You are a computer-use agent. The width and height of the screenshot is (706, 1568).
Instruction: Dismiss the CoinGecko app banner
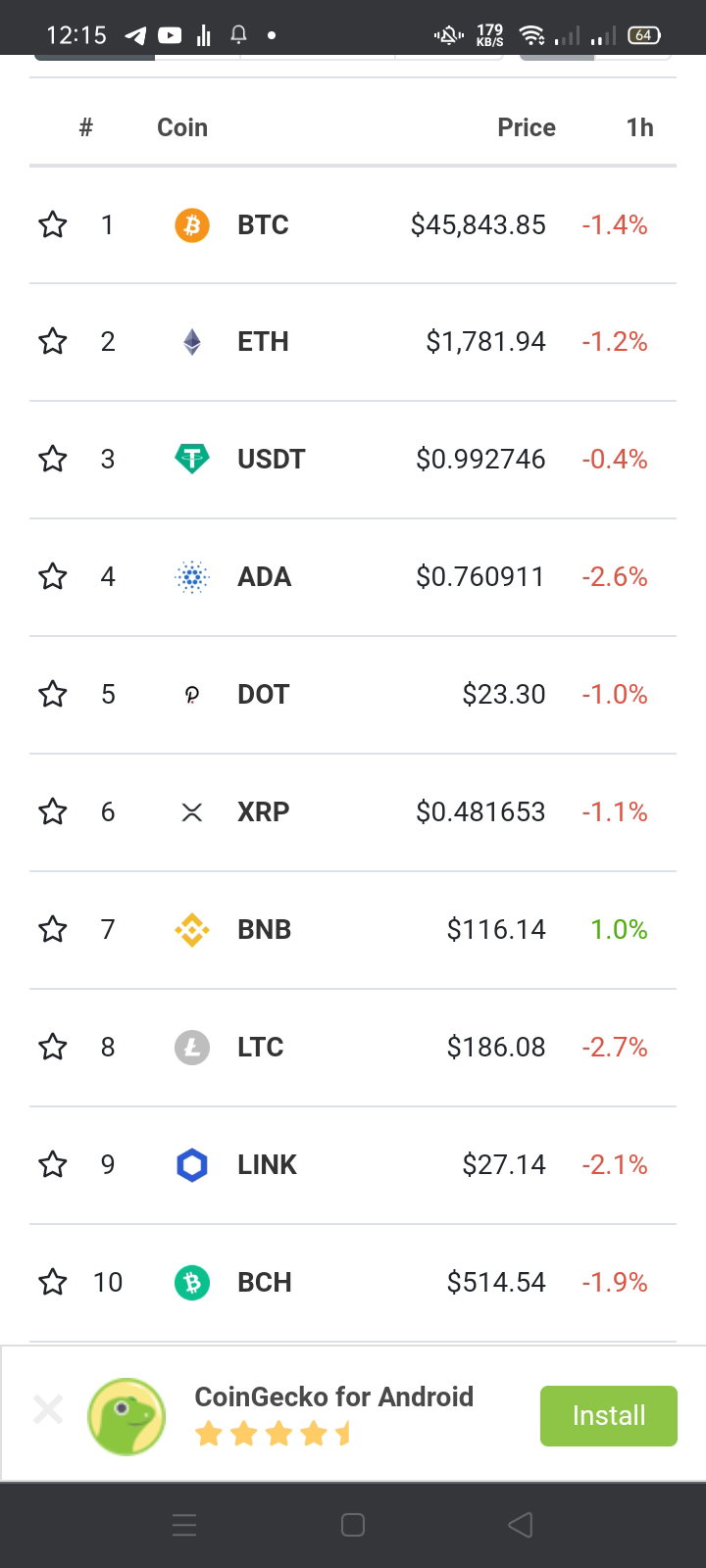coord(48,1410)
